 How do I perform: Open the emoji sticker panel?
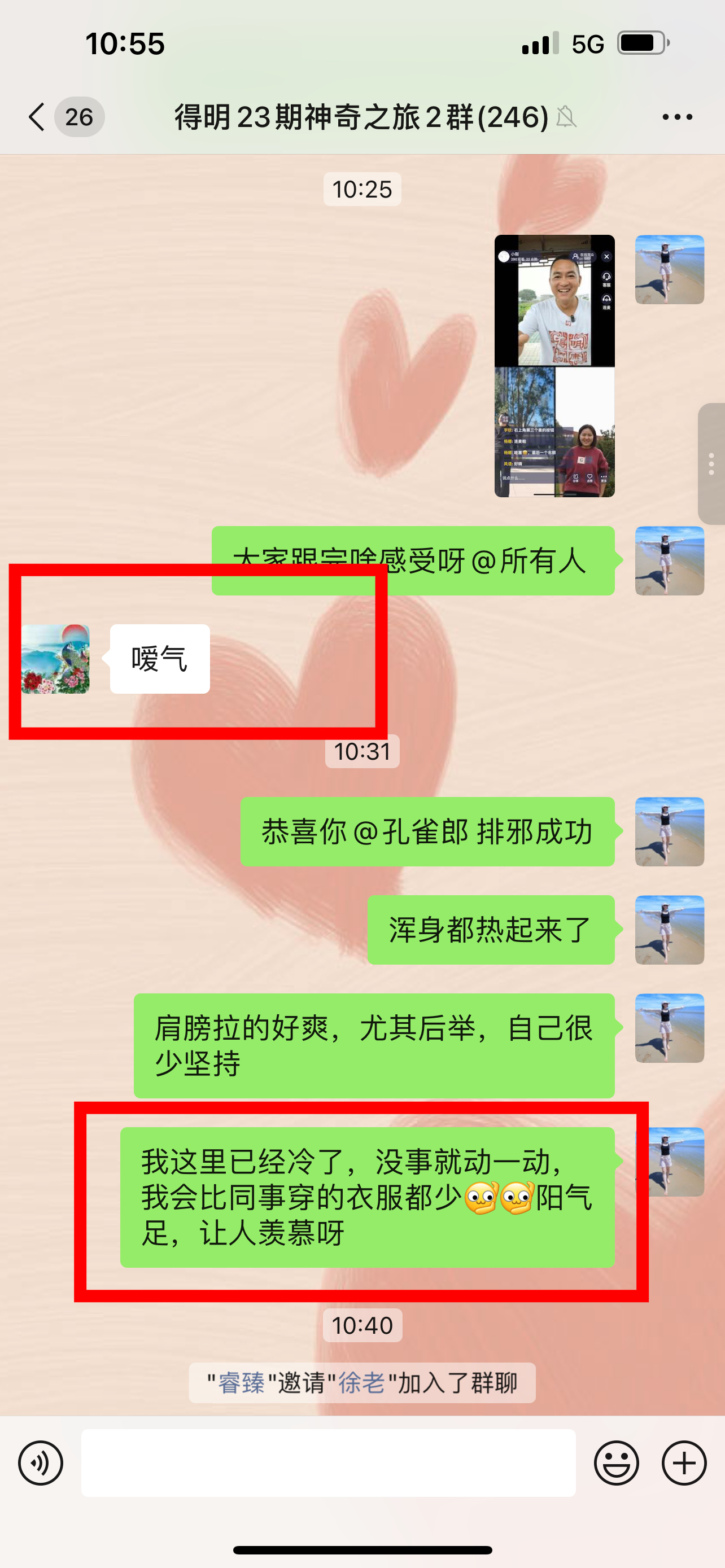(x=616, y=1462)
